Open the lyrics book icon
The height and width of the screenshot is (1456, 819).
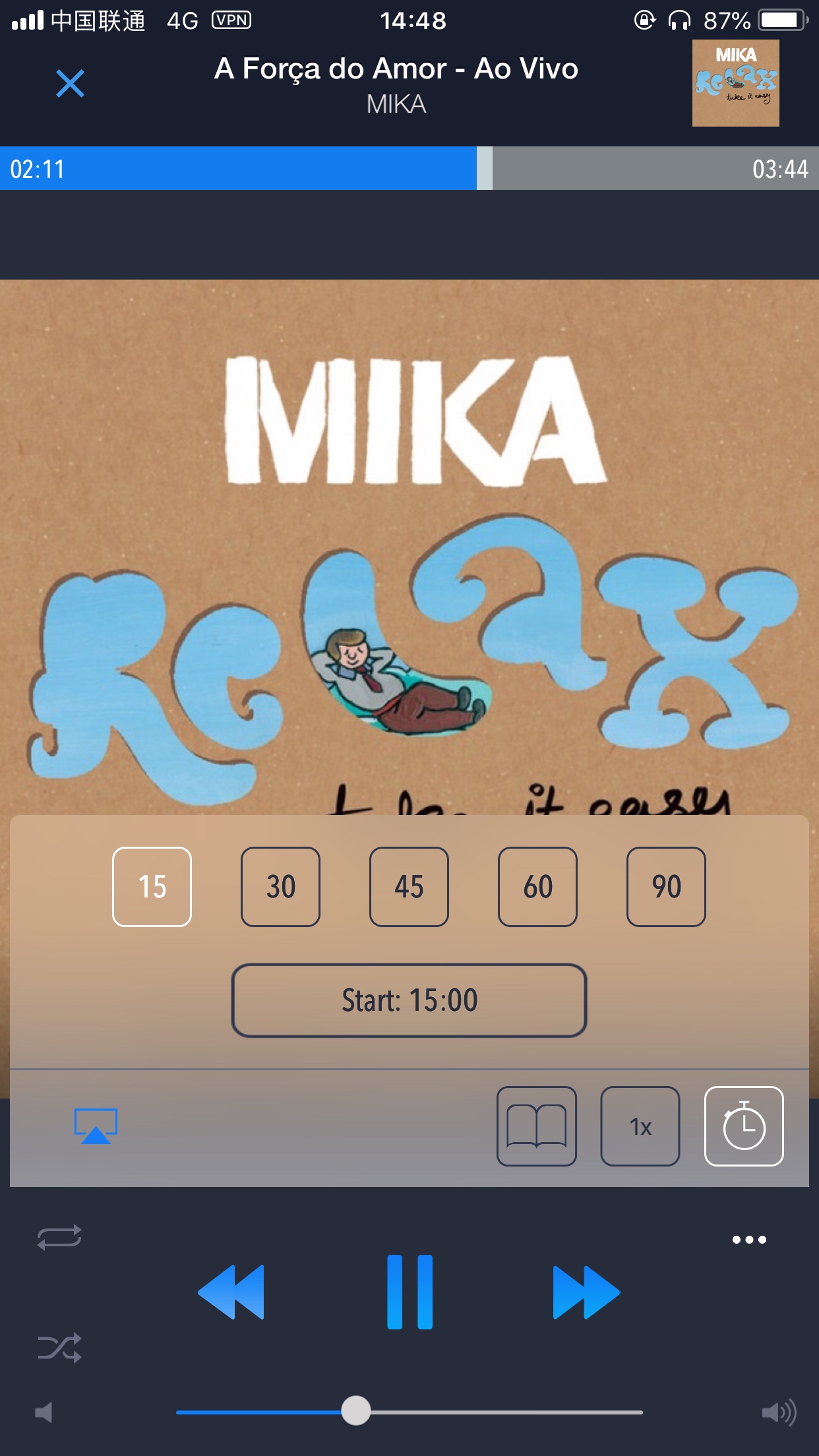(537, 1126)
